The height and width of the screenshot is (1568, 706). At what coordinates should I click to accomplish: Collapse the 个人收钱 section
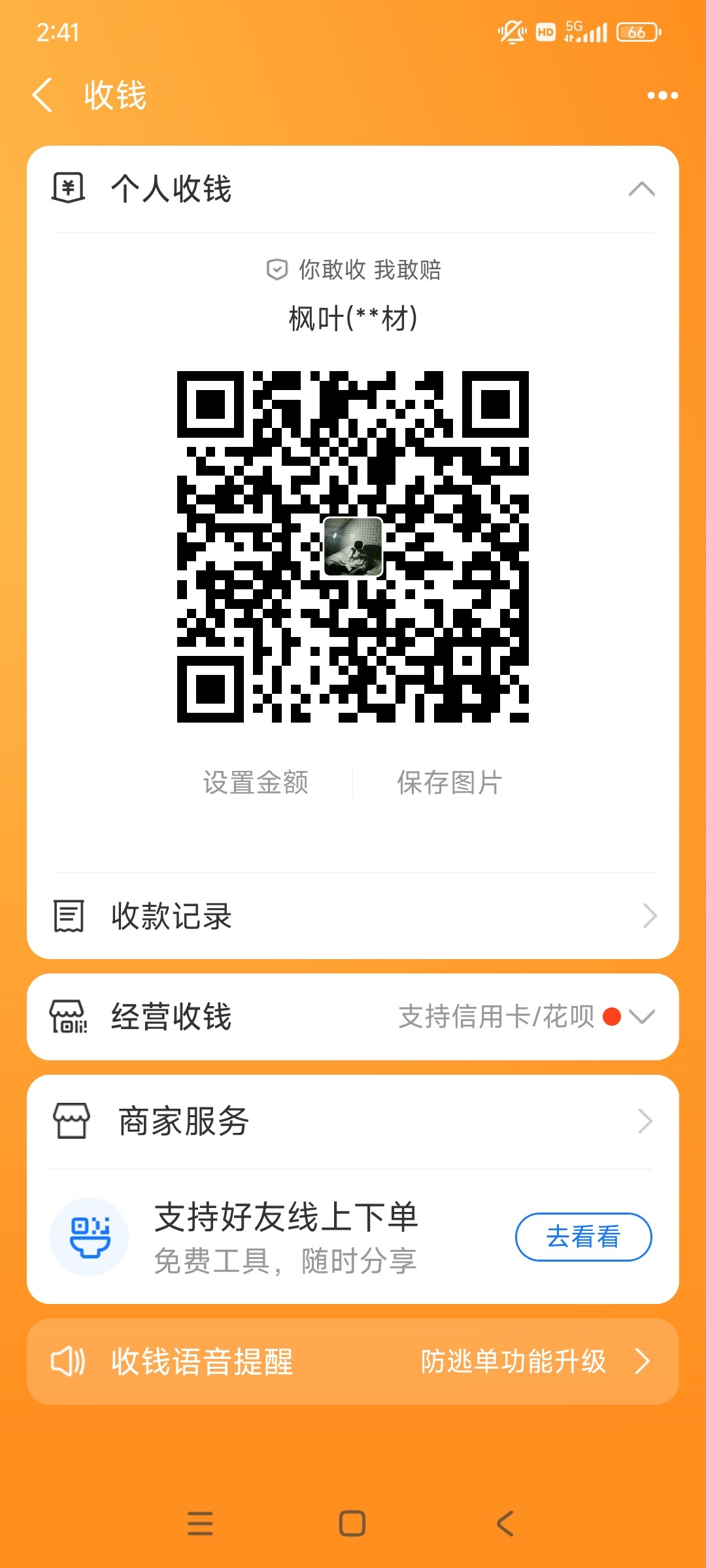coord(641,189)
